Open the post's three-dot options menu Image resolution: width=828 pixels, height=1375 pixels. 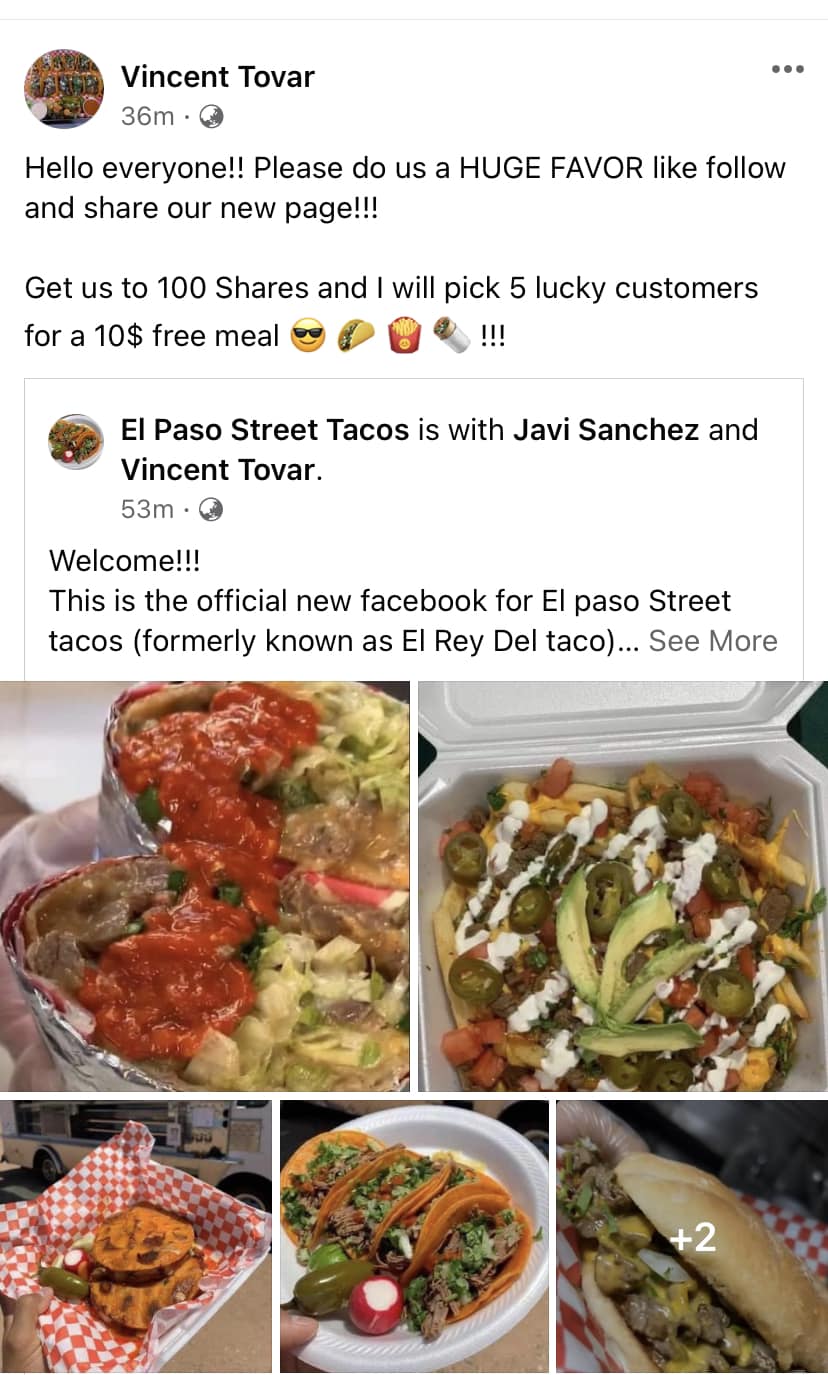[x=787, y=69]
